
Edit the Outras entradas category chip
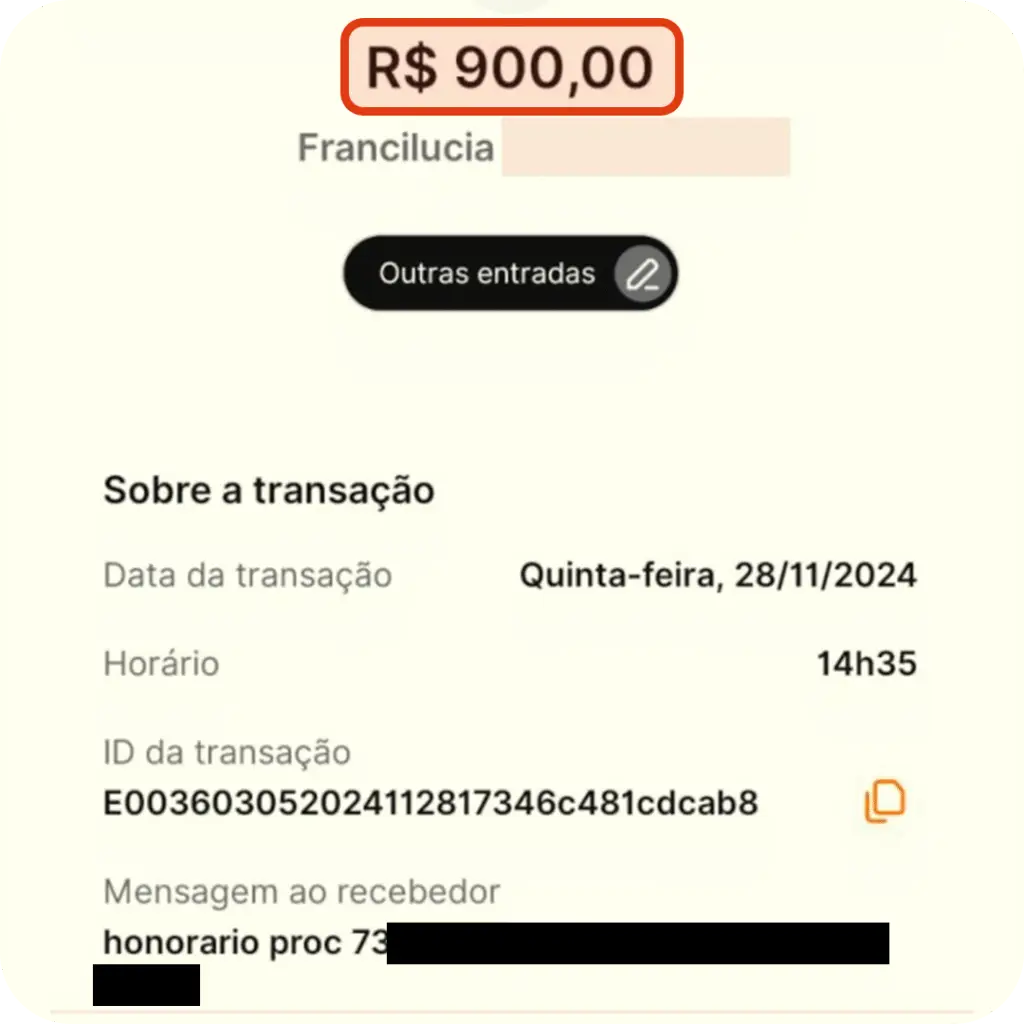[x=640, y=274]
